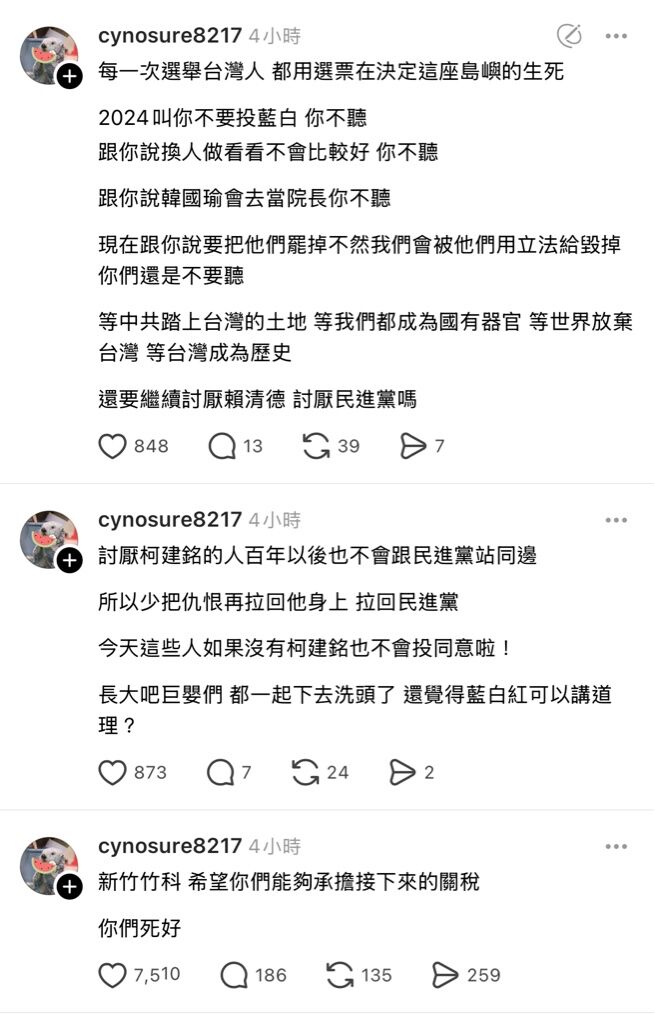Reply to the post with 7 comments

(x=219, y=772)
